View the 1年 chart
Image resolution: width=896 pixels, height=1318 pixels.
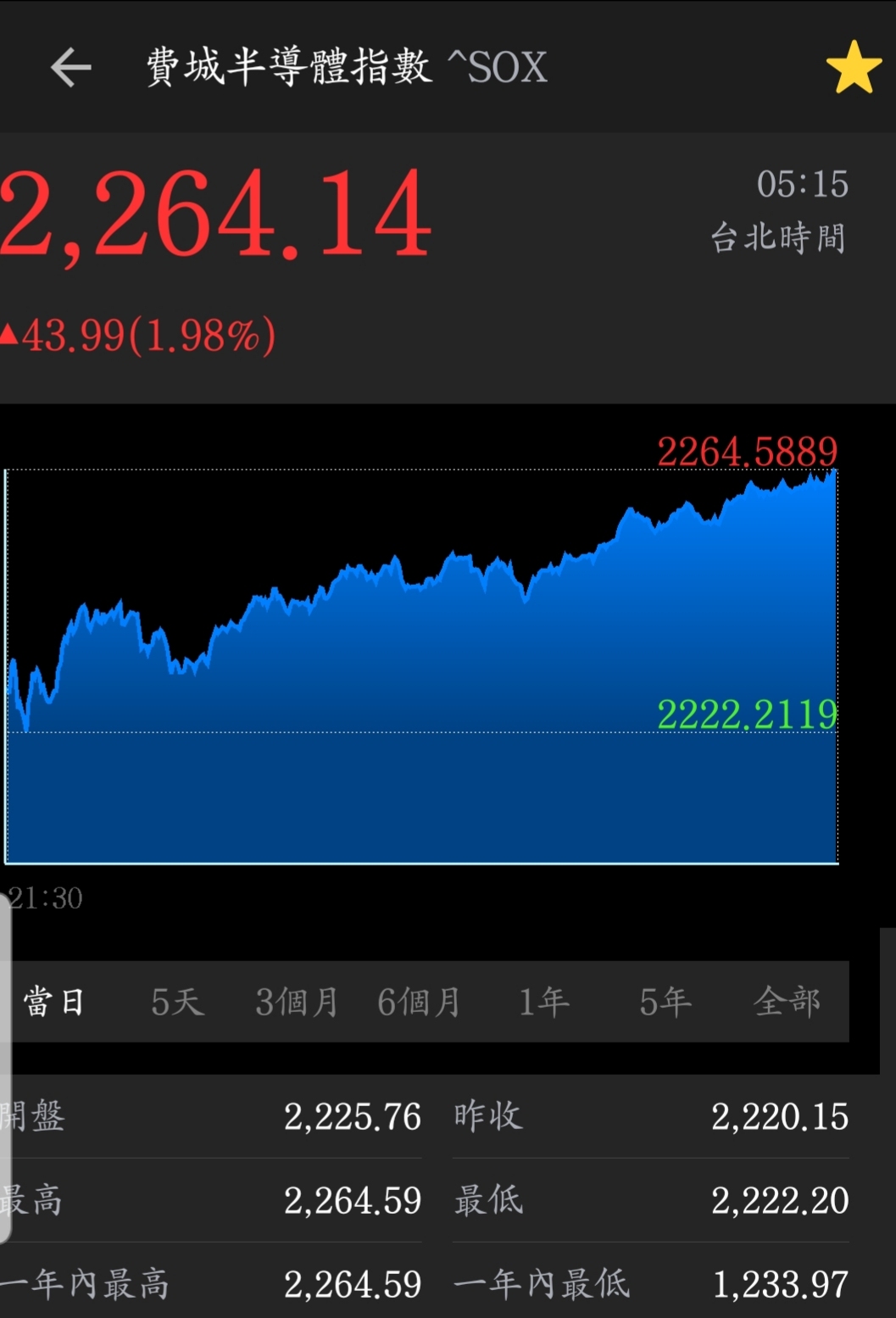pyautogui.click(x=543, y=1002)
